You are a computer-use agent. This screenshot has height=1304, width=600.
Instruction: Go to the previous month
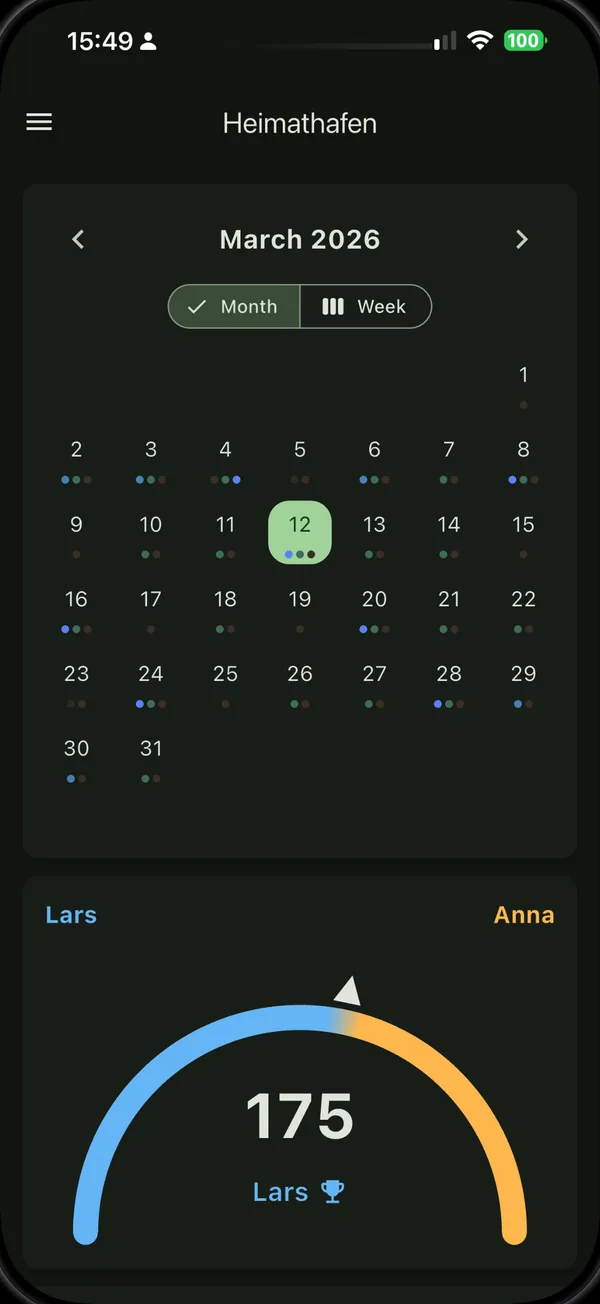[78, 239]
